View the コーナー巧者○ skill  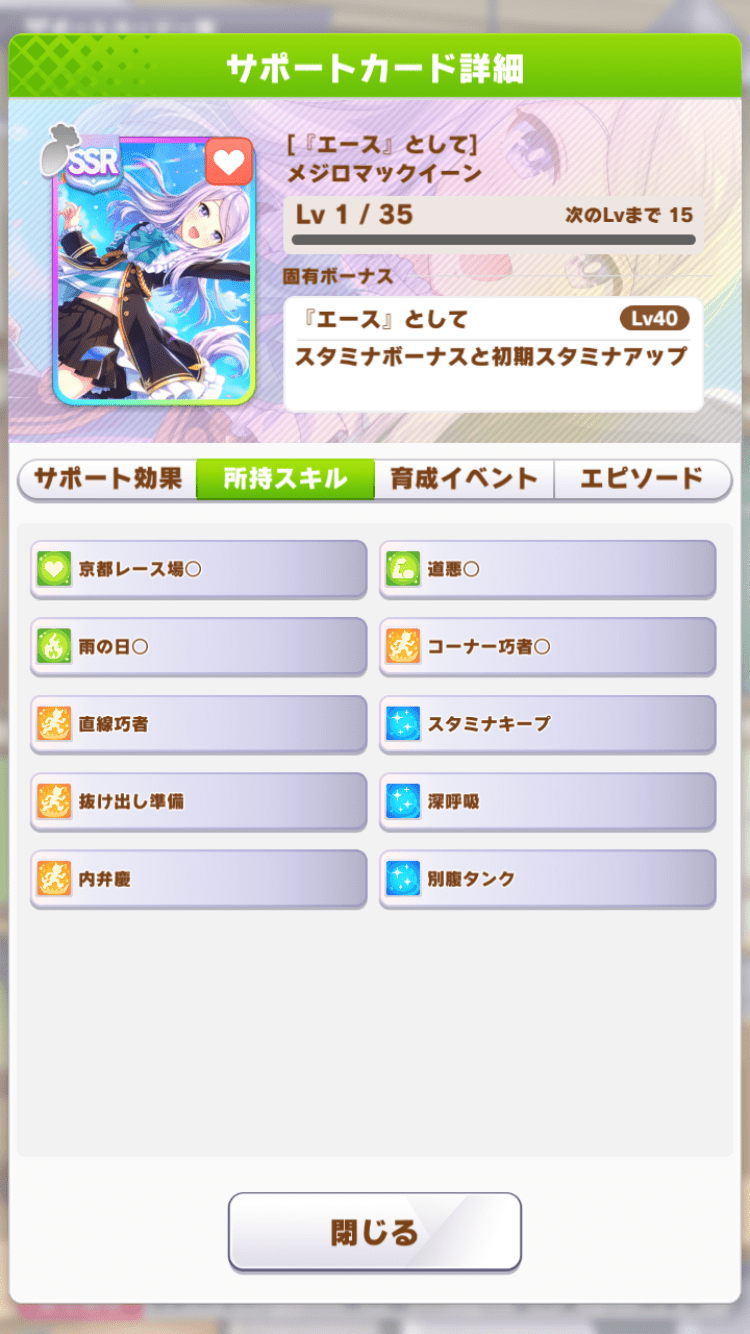pos(548,646)
